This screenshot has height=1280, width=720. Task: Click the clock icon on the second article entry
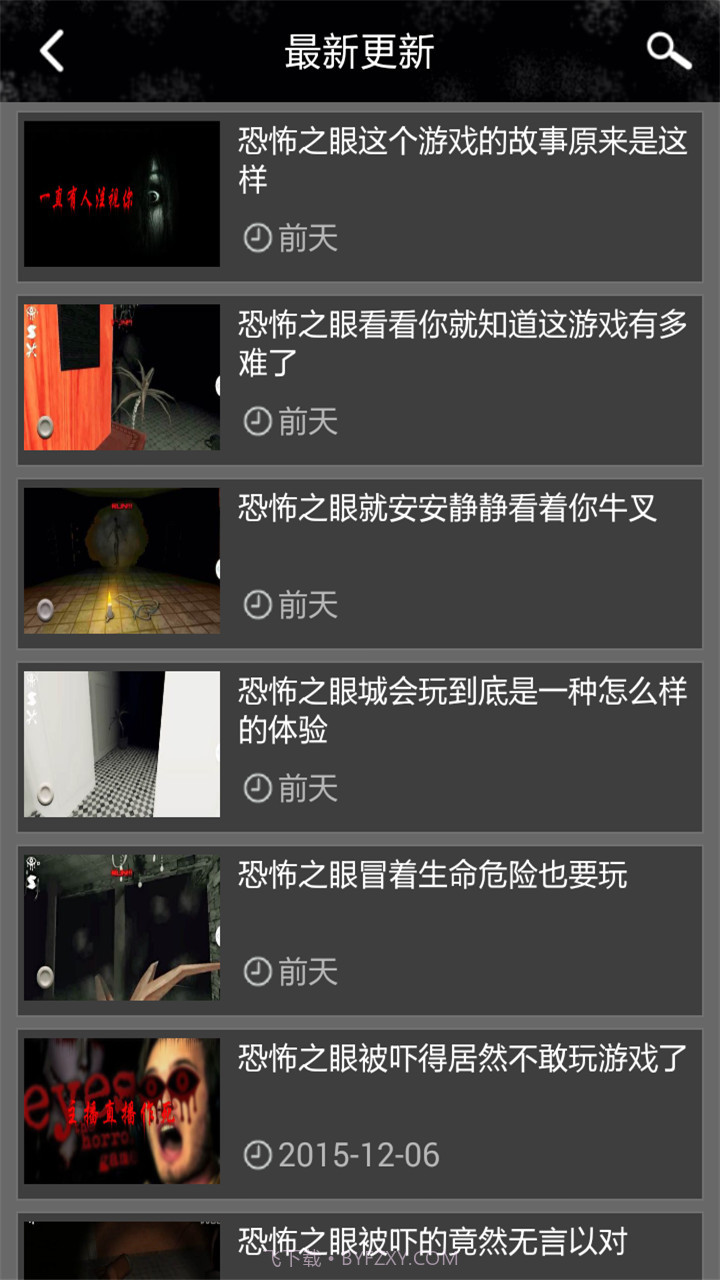coord(256,420)
